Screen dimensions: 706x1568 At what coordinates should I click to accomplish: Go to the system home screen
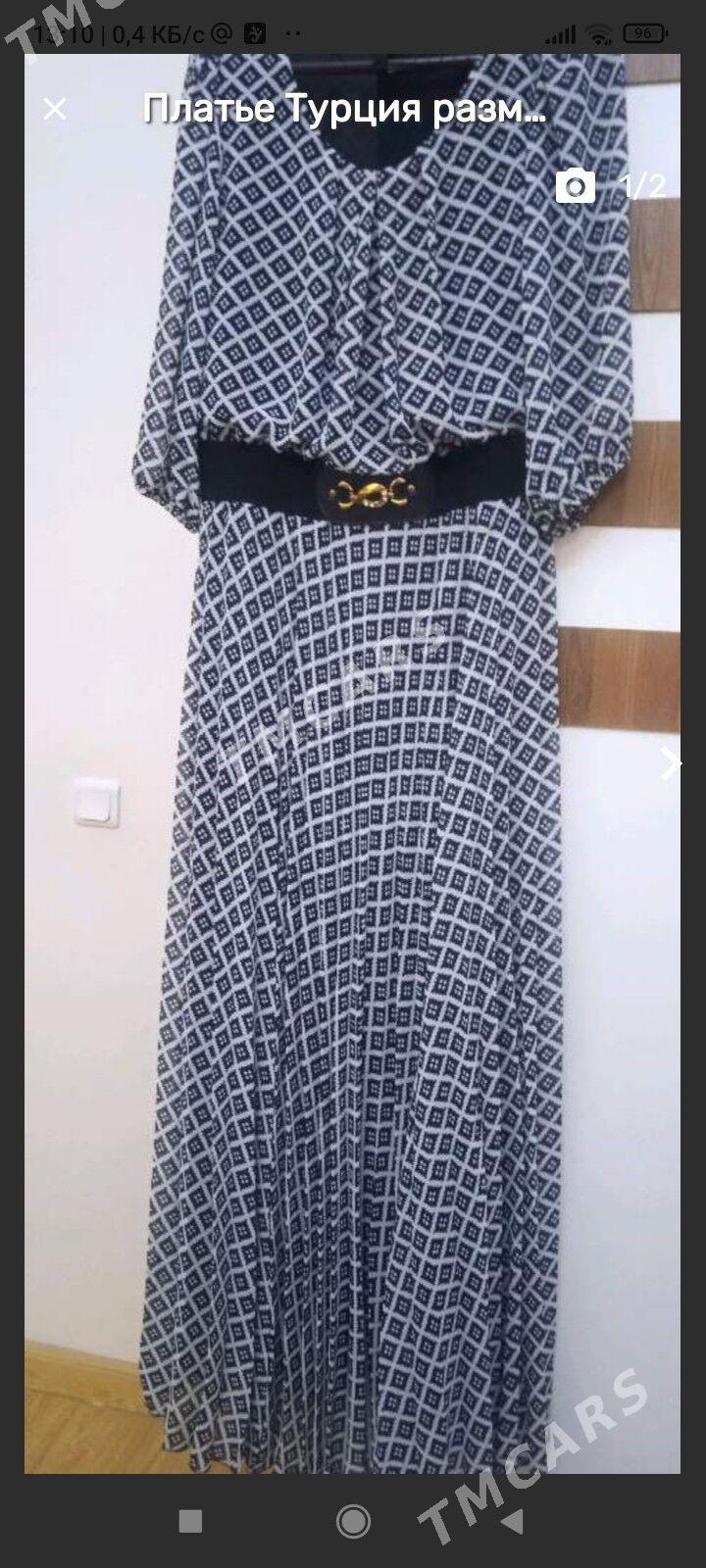pyautogui.click(x=353, y=1522)
